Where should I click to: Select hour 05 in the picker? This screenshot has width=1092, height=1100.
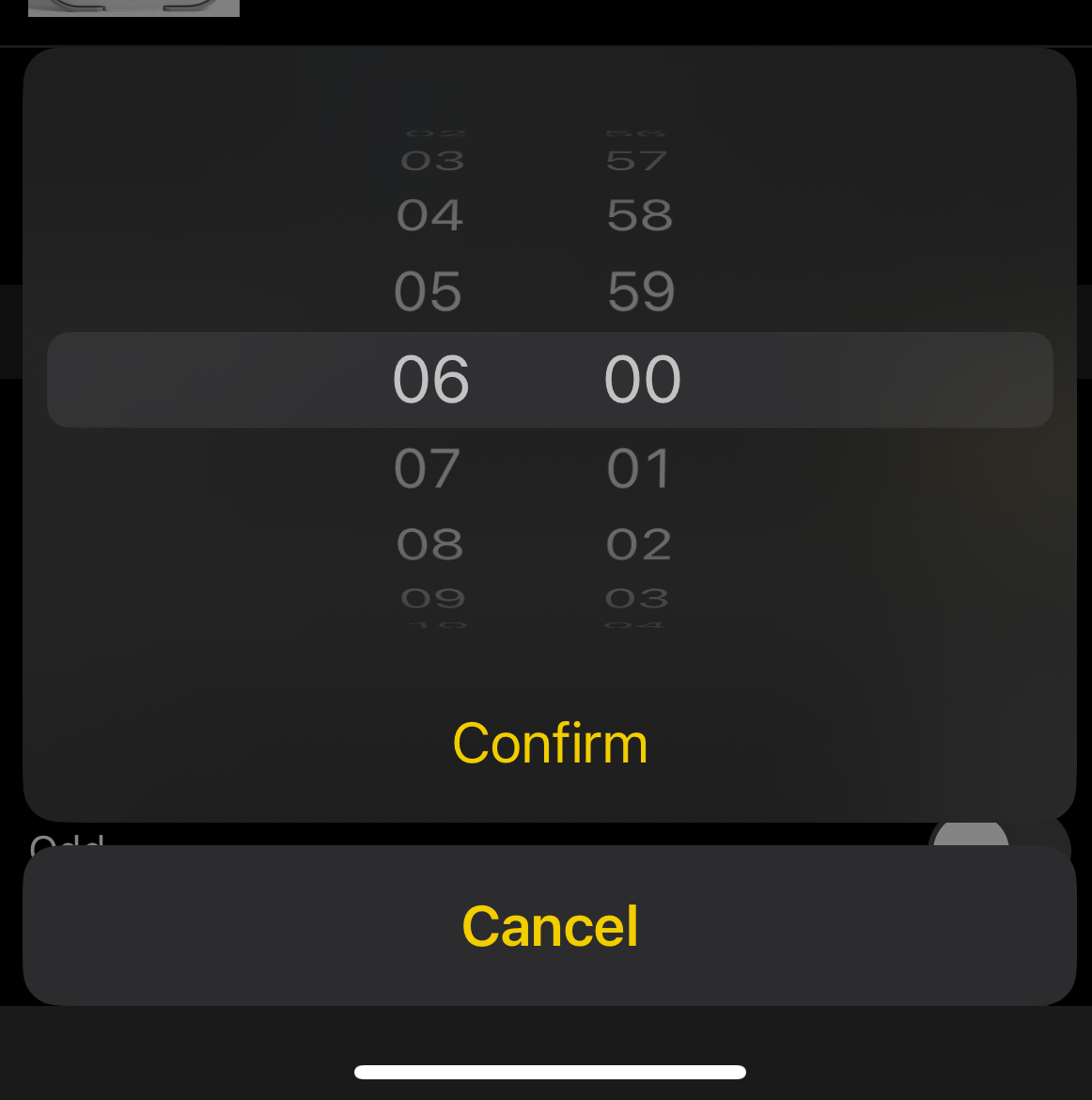point(429,291)
